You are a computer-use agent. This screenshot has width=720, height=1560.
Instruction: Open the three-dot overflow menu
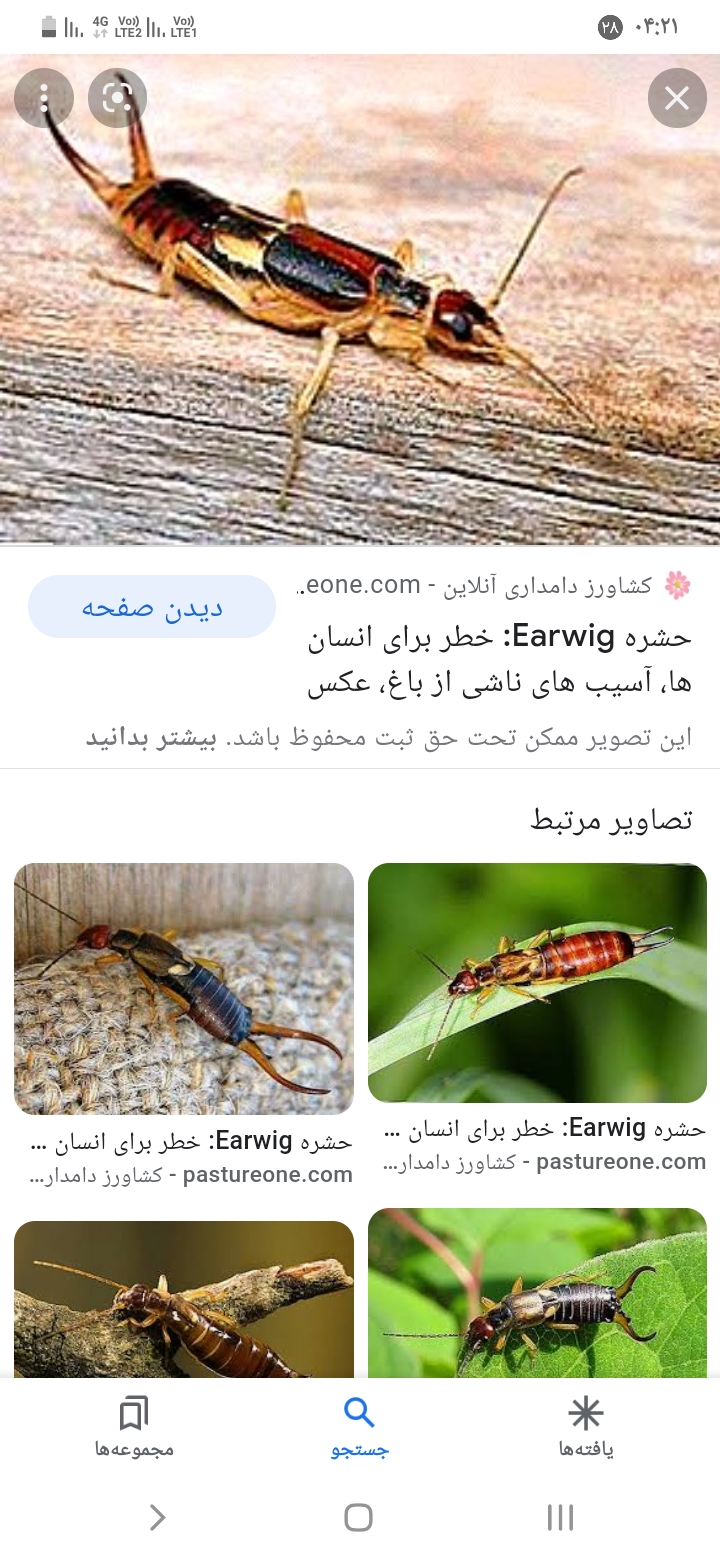(x=44, y=98)
